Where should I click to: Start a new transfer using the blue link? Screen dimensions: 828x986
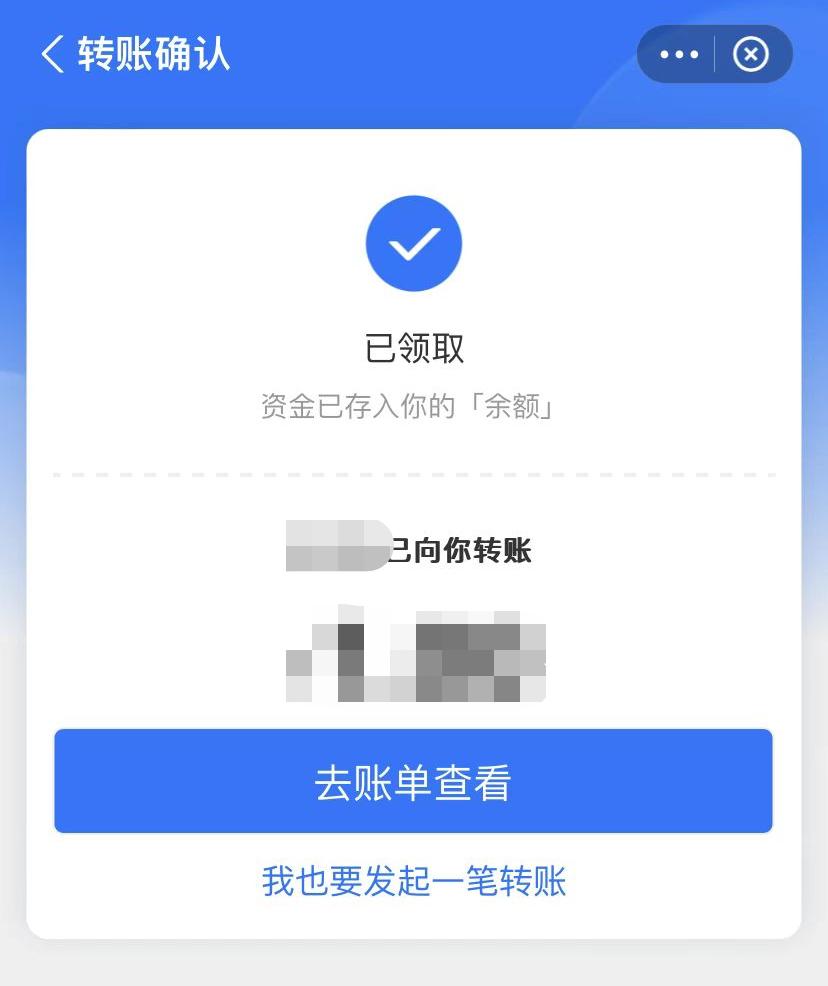[x=414, y=881]
